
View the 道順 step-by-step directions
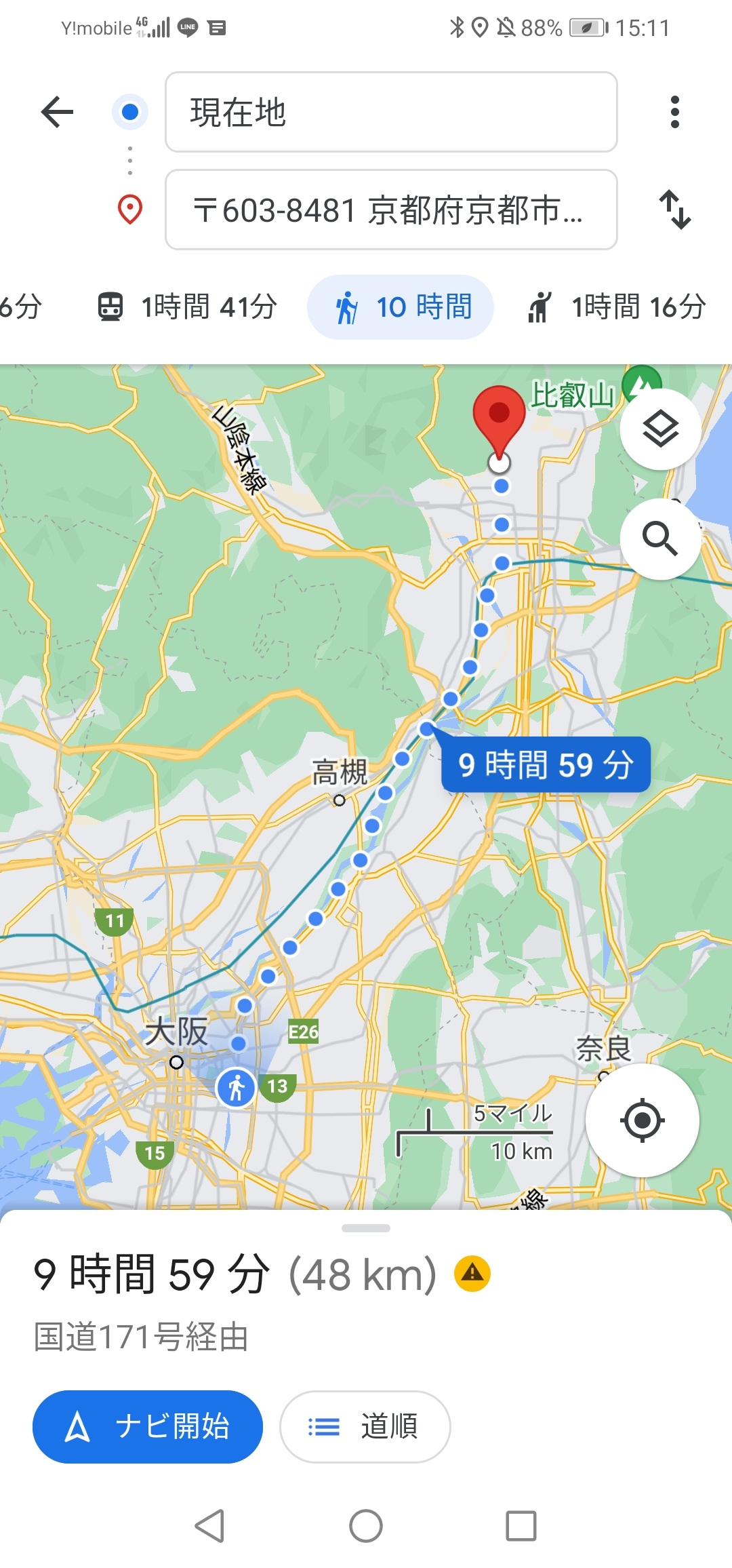(x=365, y=1426)
